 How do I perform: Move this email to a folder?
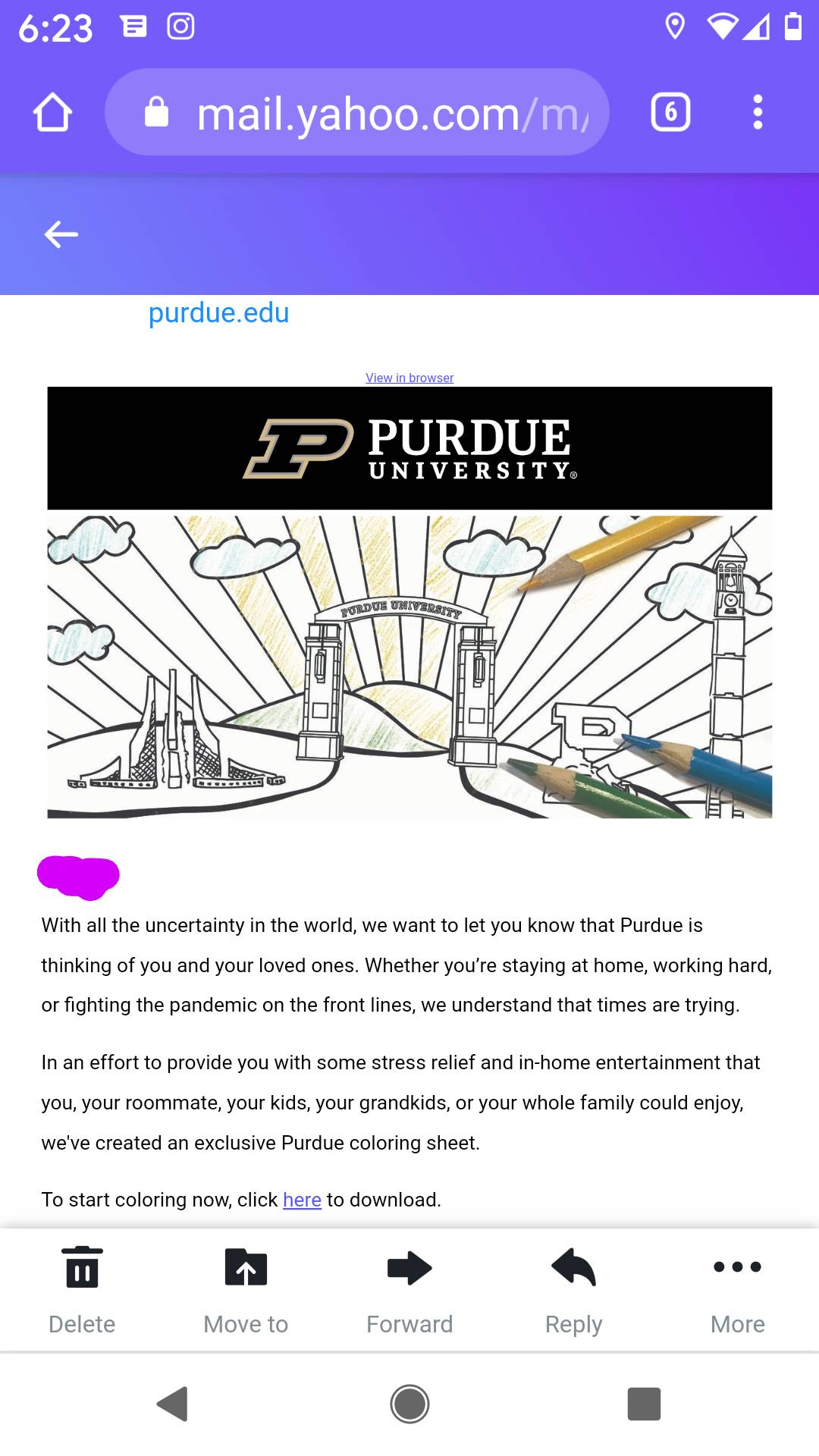(x=246, y=1289)
